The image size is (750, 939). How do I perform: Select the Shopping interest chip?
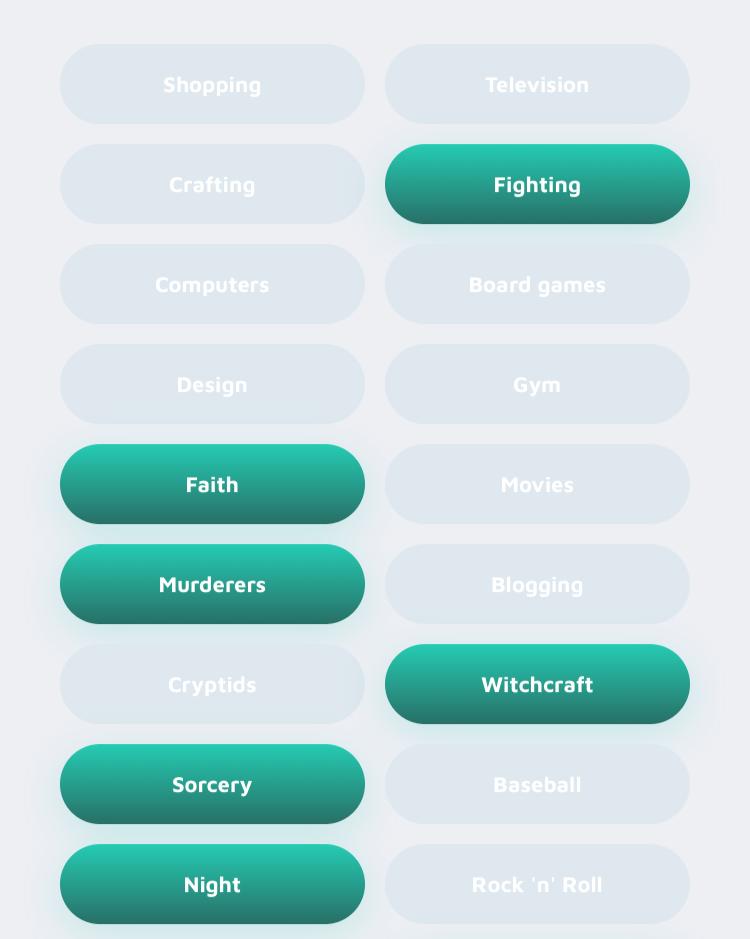pos(212,84)
